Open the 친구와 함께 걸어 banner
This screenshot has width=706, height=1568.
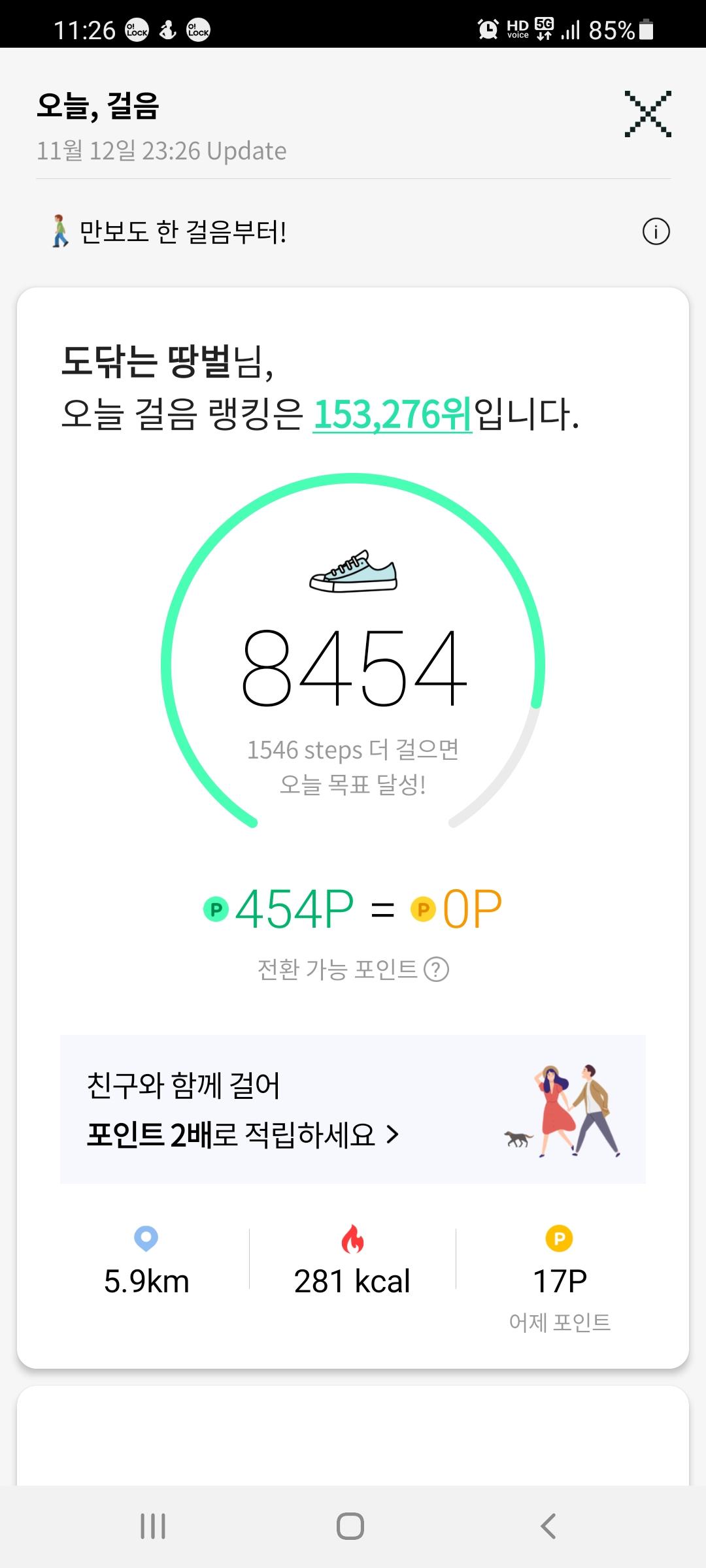click(x=353, y=1109)
